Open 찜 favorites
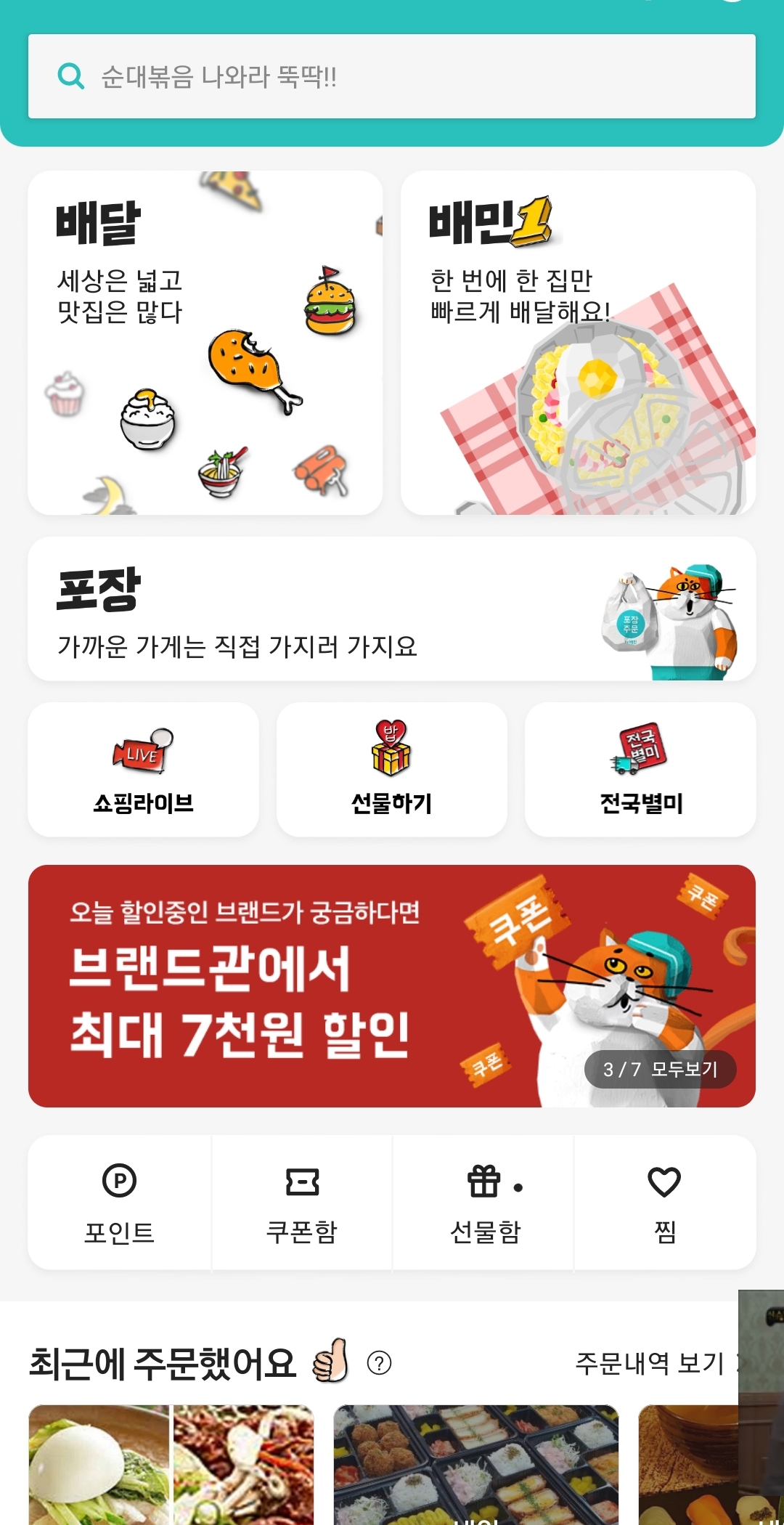This screenshot has height=1525, width=784. [x=664, y=1203]
